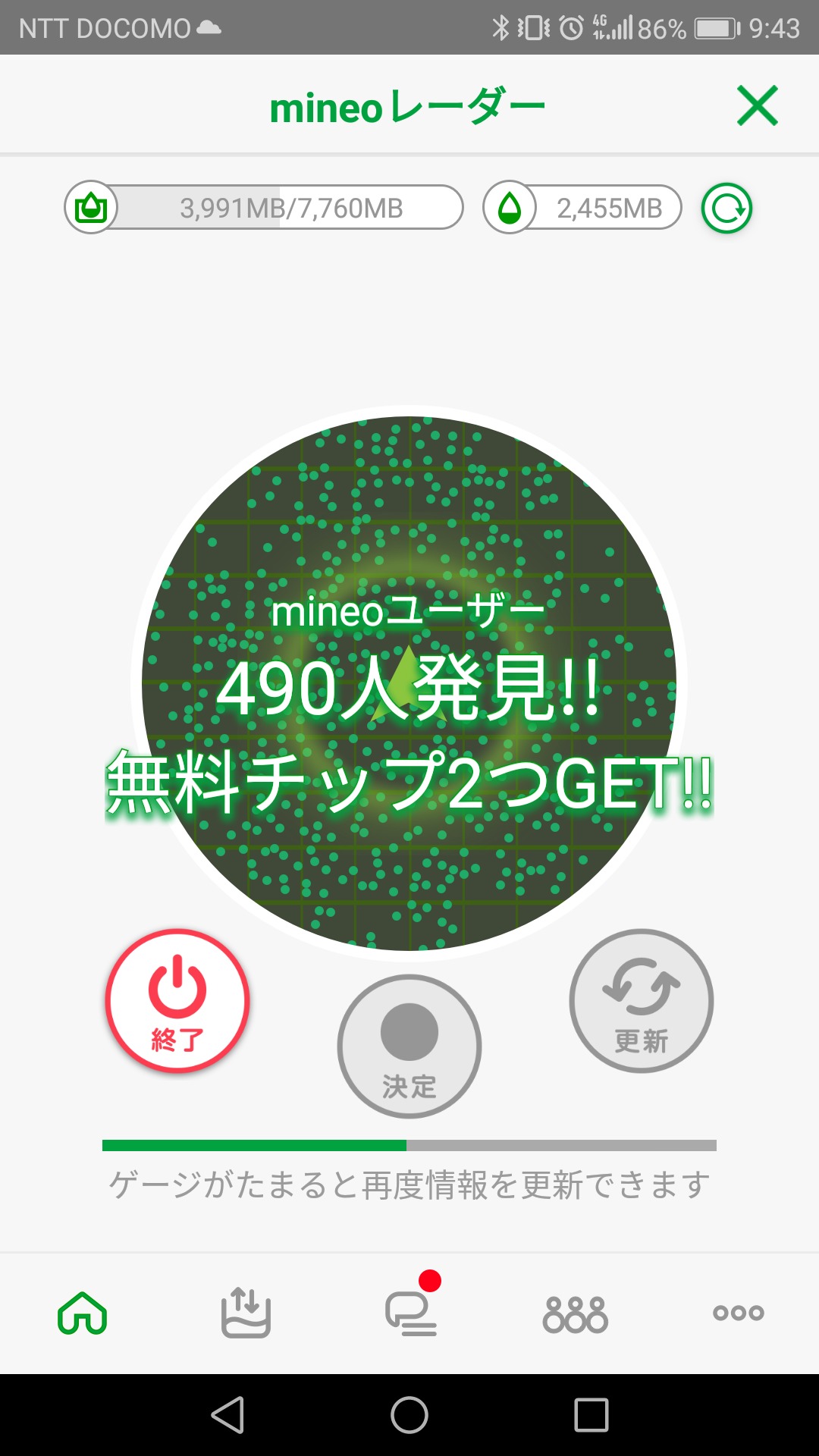Open the data transfer tab

click(x=246, y=1313)
